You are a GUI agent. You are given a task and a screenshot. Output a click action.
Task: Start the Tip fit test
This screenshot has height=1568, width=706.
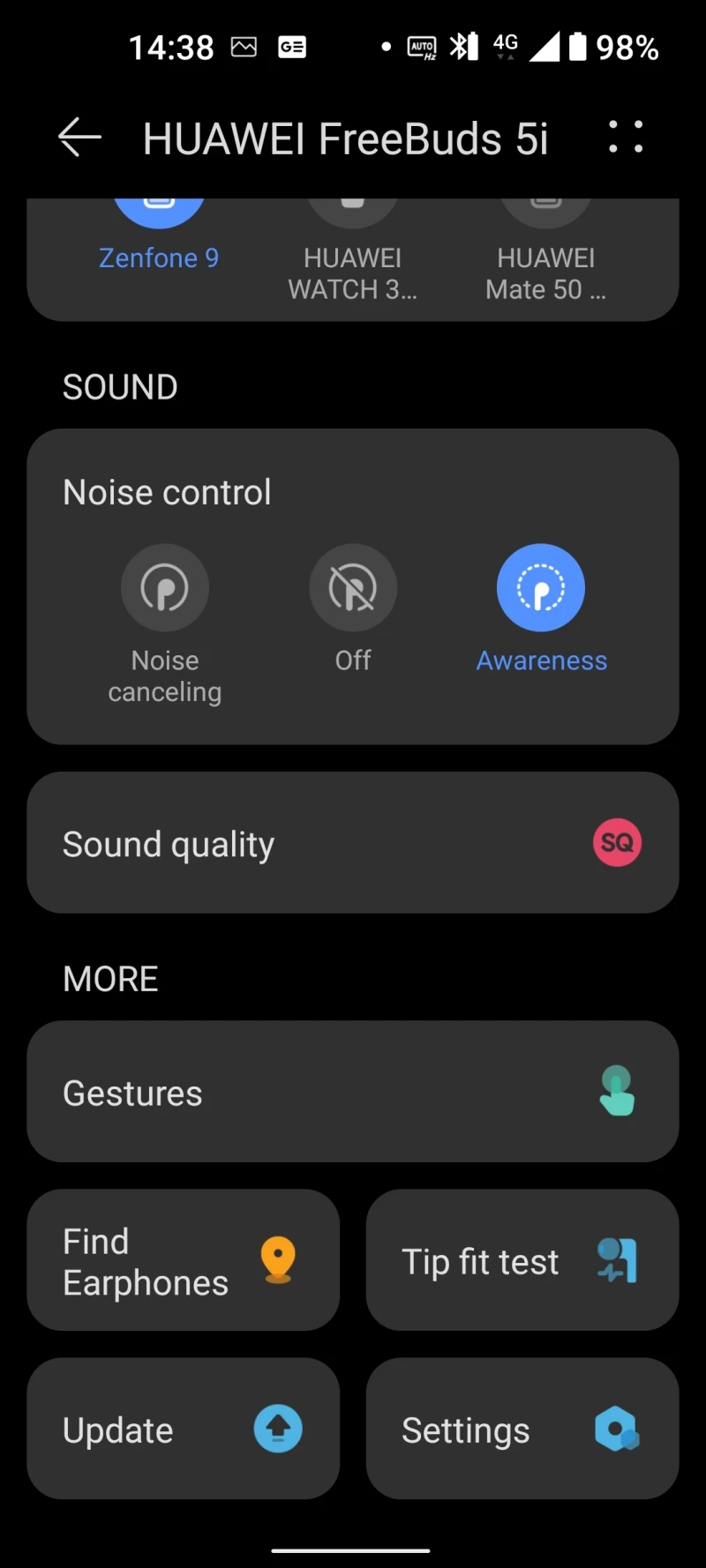point(522,1260)
